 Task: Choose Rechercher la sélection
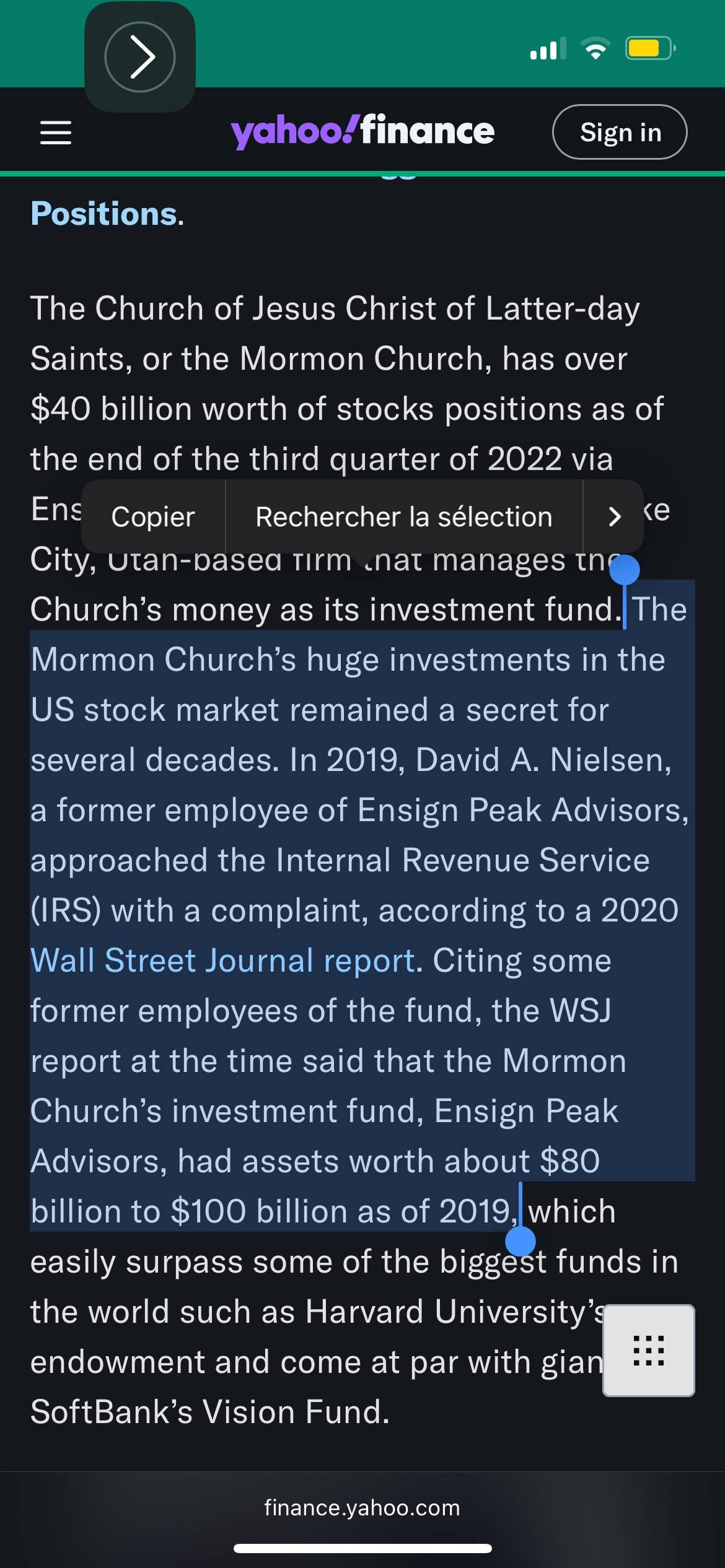(404, 516)
